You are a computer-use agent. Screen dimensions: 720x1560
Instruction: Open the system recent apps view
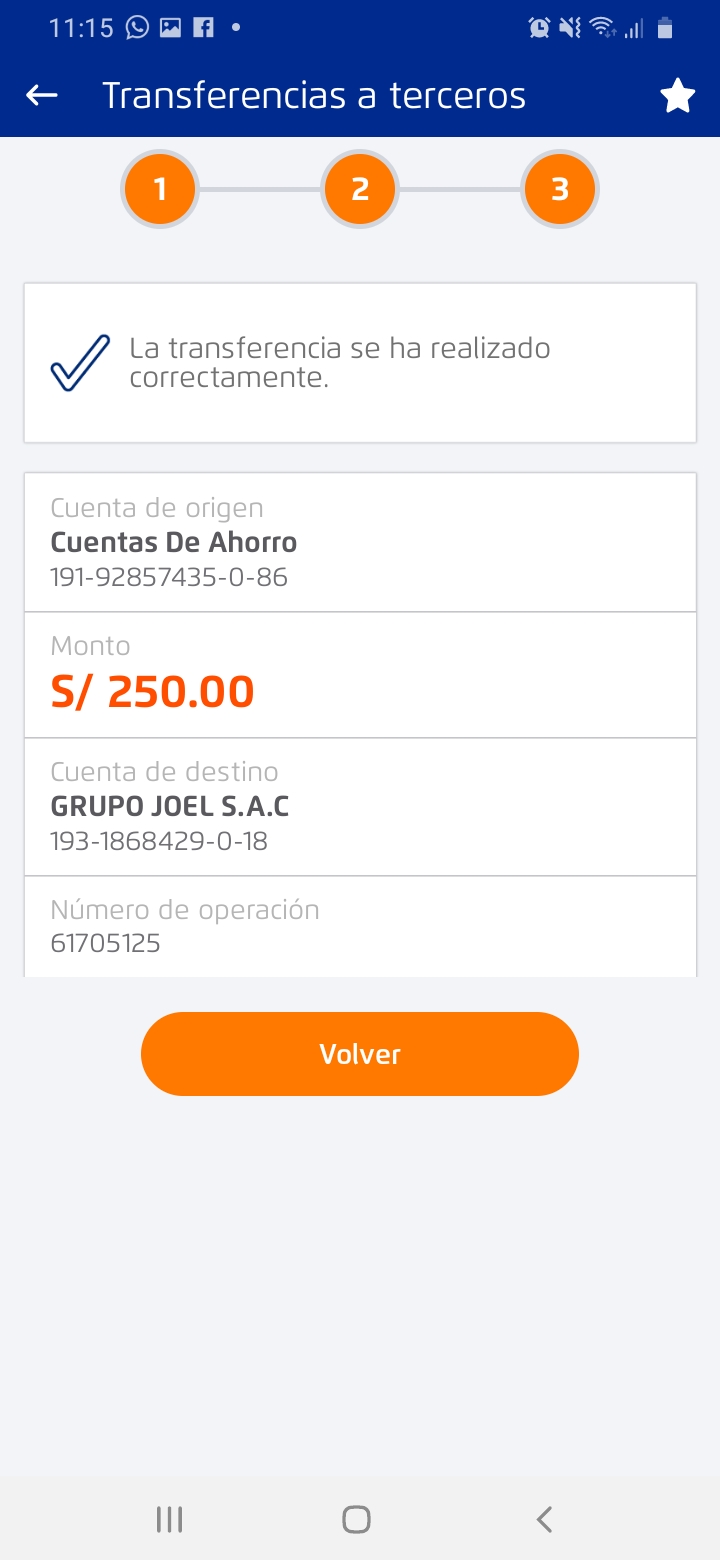point(169,1520)
